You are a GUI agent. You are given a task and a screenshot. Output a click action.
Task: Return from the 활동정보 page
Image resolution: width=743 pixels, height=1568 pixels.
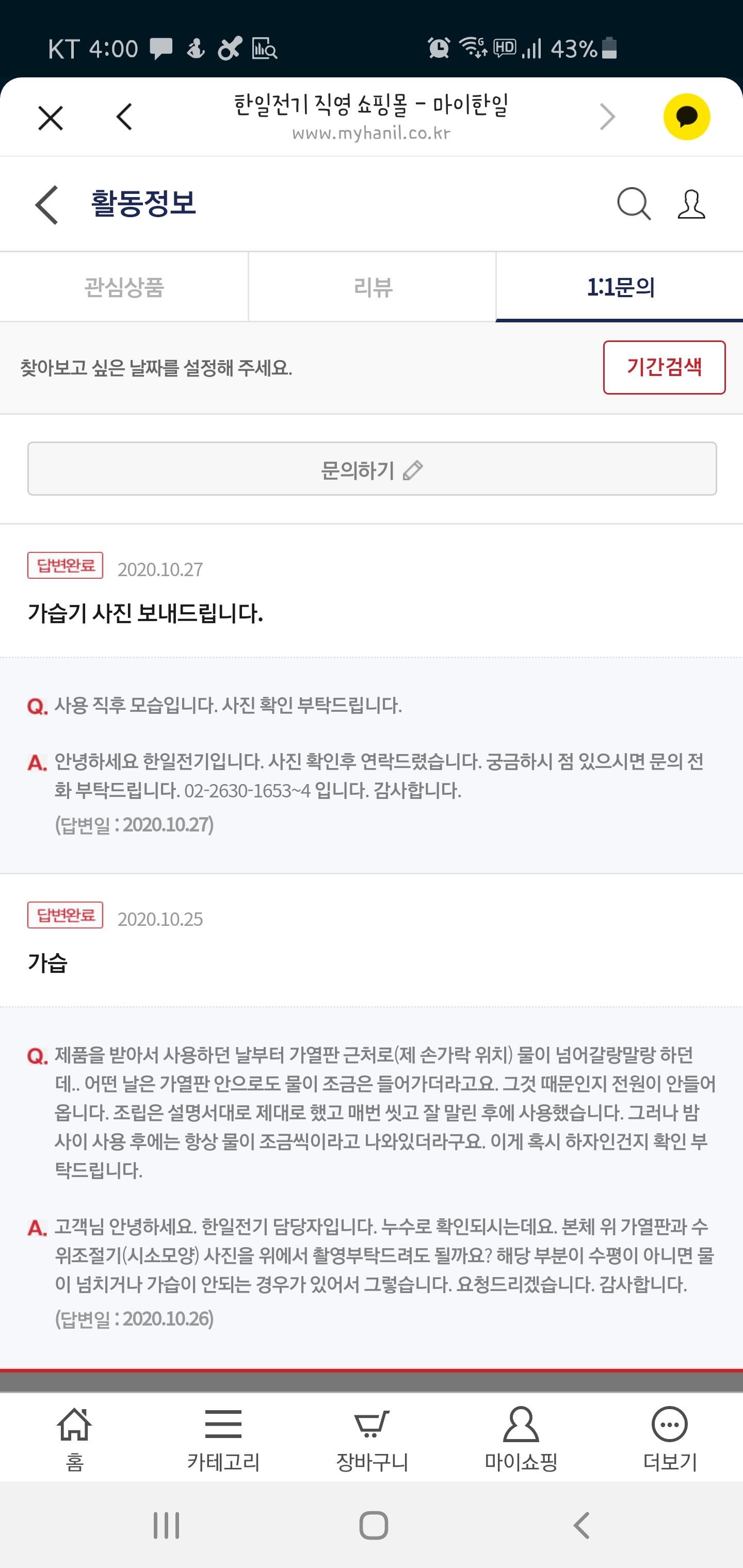(47, 205)
